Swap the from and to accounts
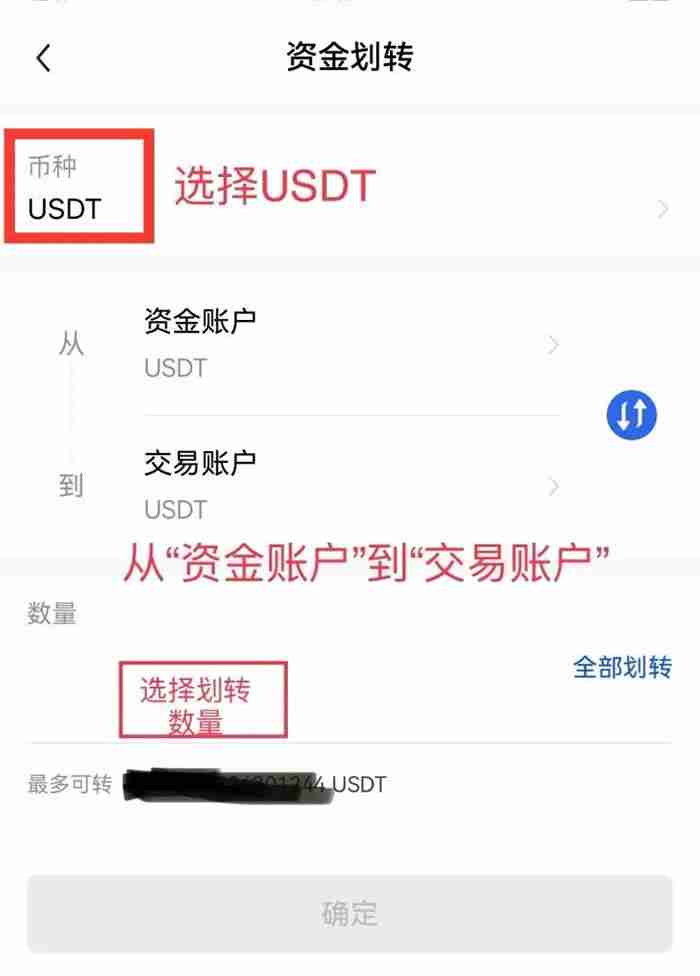Viewport: 700px width, 976px height. click(x=631, y=414)
